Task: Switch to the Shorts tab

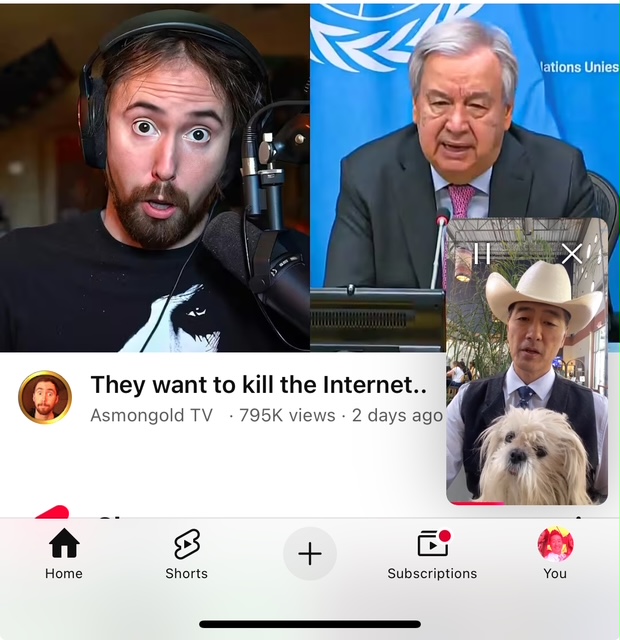Action: (x=186, y=554)
